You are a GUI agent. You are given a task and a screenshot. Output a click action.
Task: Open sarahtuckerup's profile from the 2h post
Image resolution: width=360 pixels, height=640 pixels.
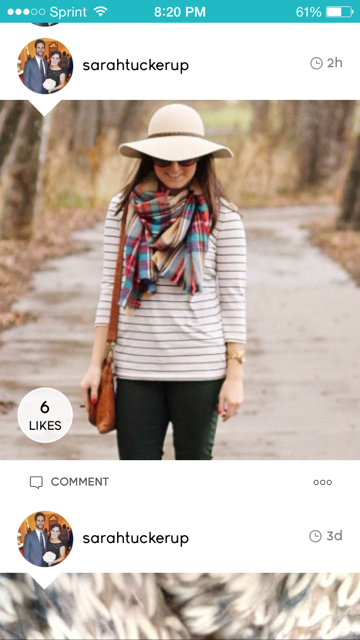coord(136,65)
